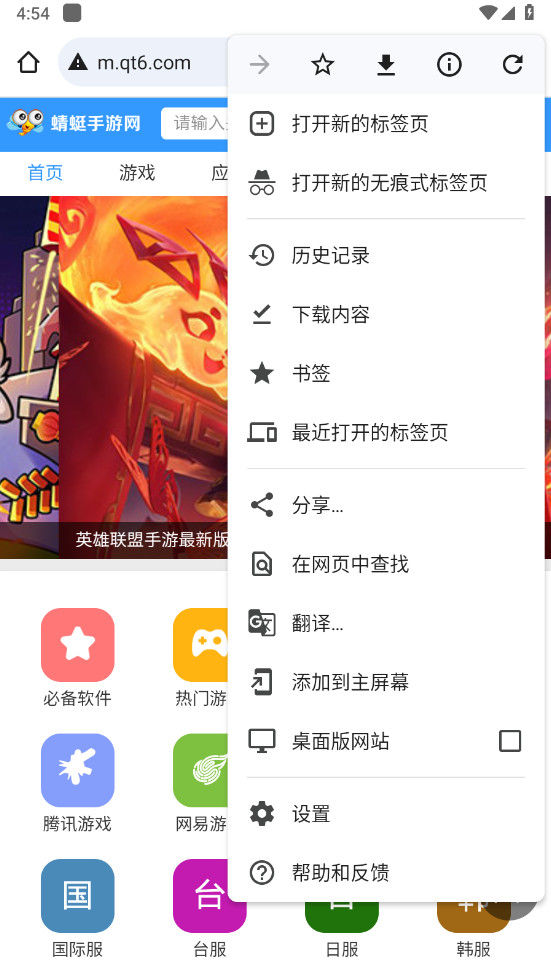Image resolution: width=551 pixels, height=980 pixels.
Task: Choose 翻译 to translate page
Action: 386,623
